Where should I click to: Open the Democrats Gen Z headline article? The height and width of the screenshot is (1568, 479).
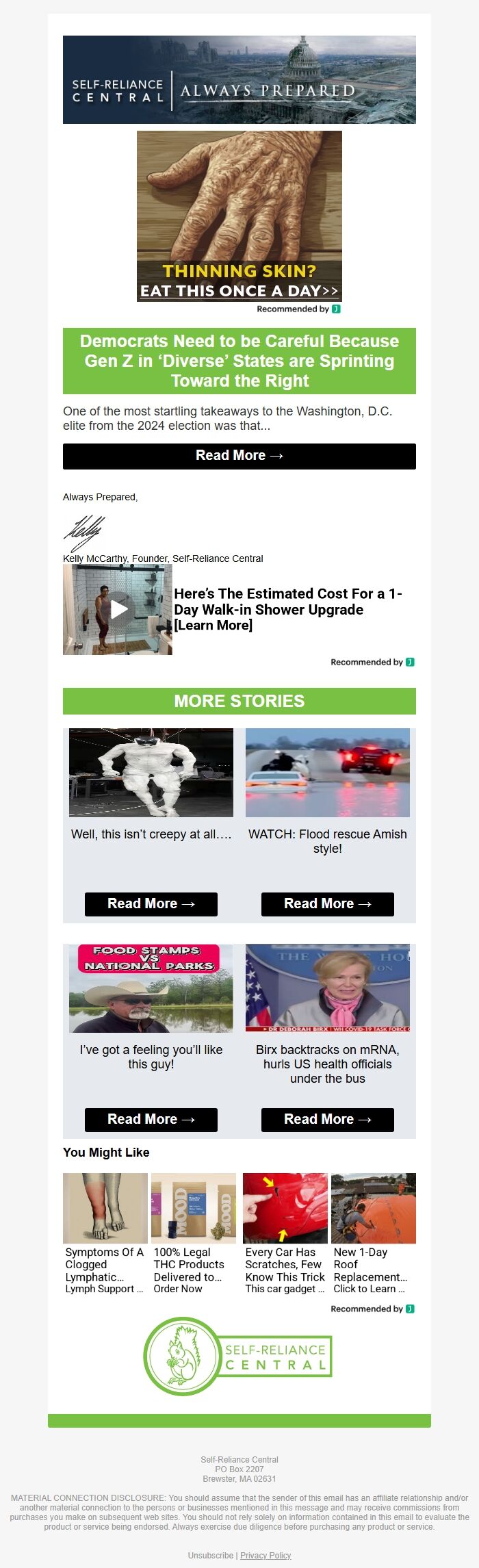(x=239, y=361)
